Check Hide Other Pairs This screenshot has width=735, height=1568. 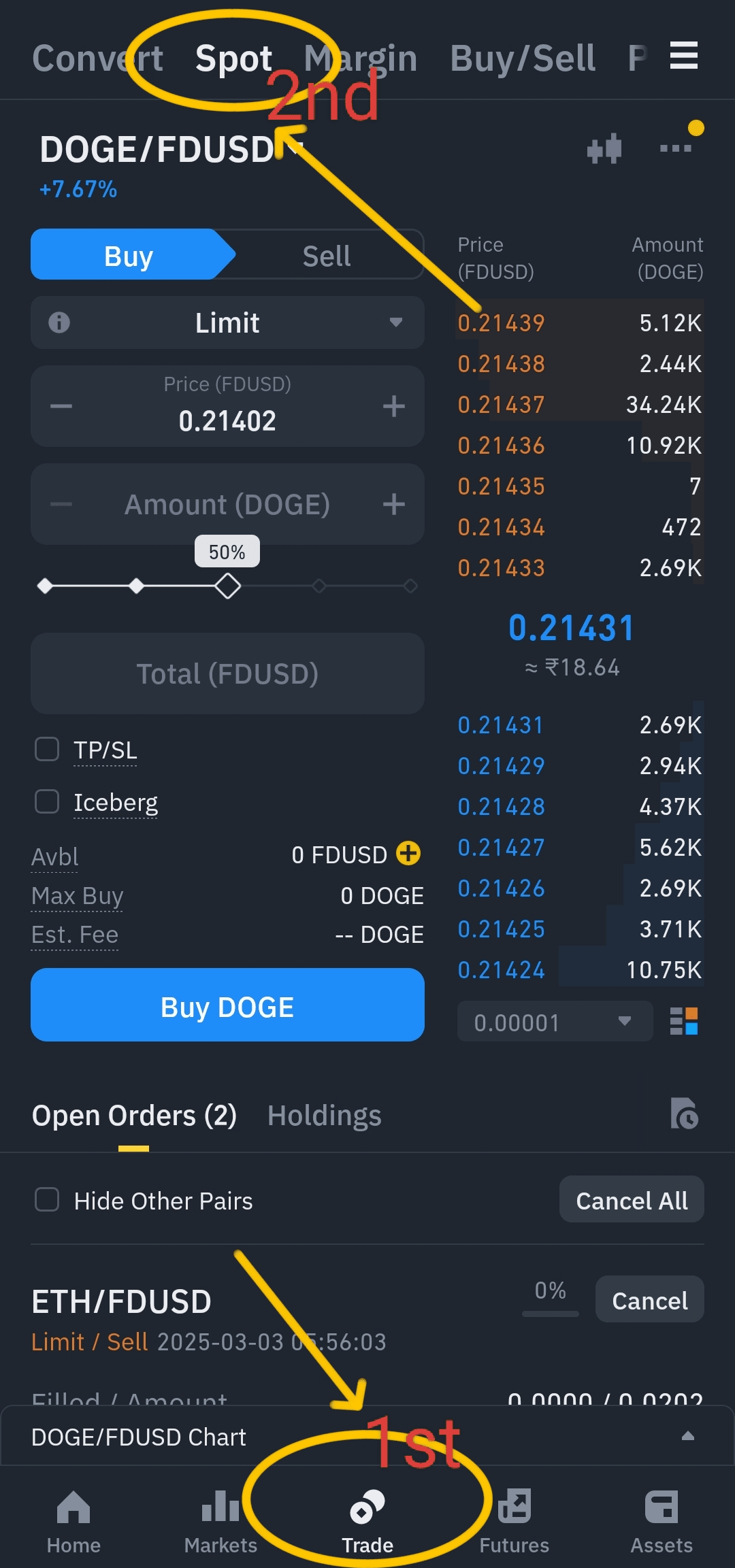tap(47, 1200)
